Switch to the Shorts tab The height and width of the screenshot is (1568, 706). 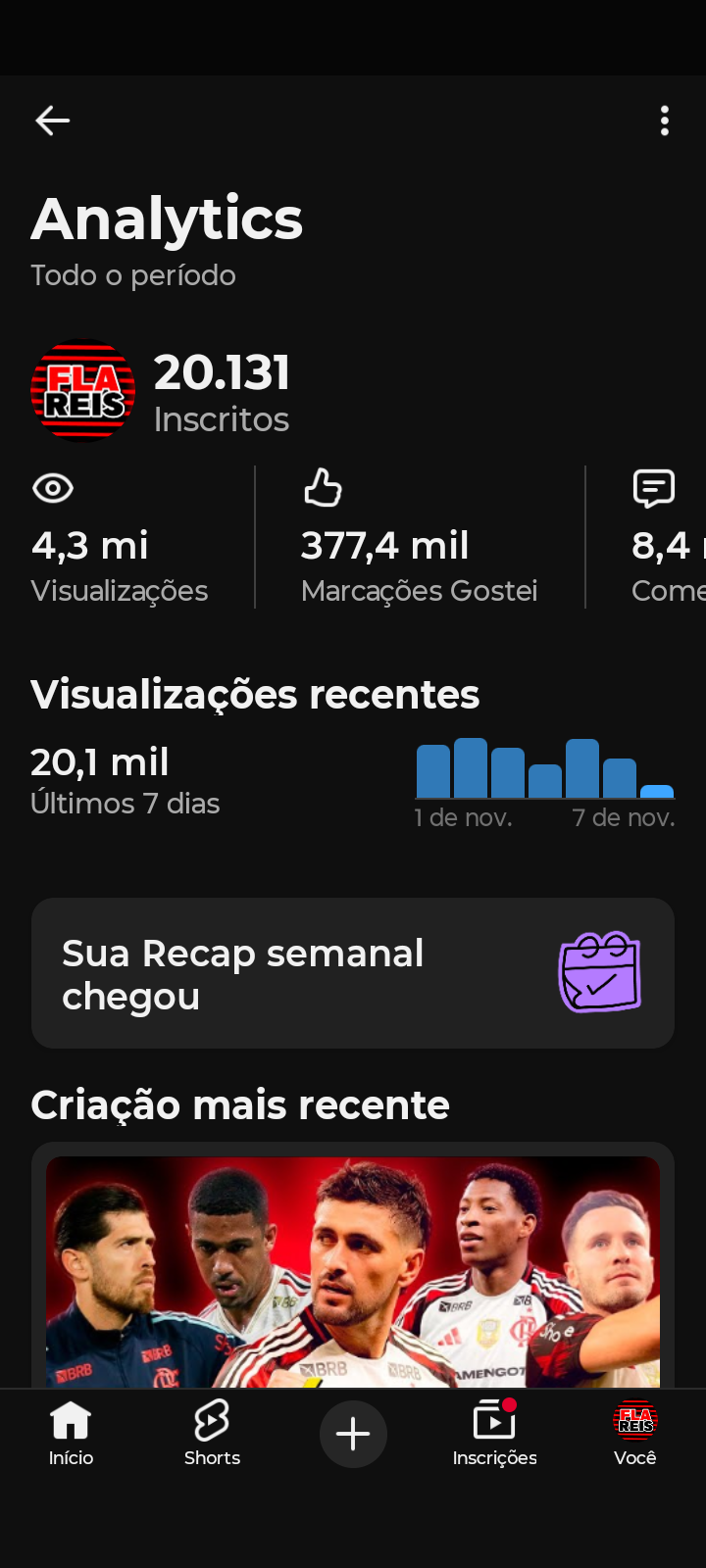click(212, 1433)
